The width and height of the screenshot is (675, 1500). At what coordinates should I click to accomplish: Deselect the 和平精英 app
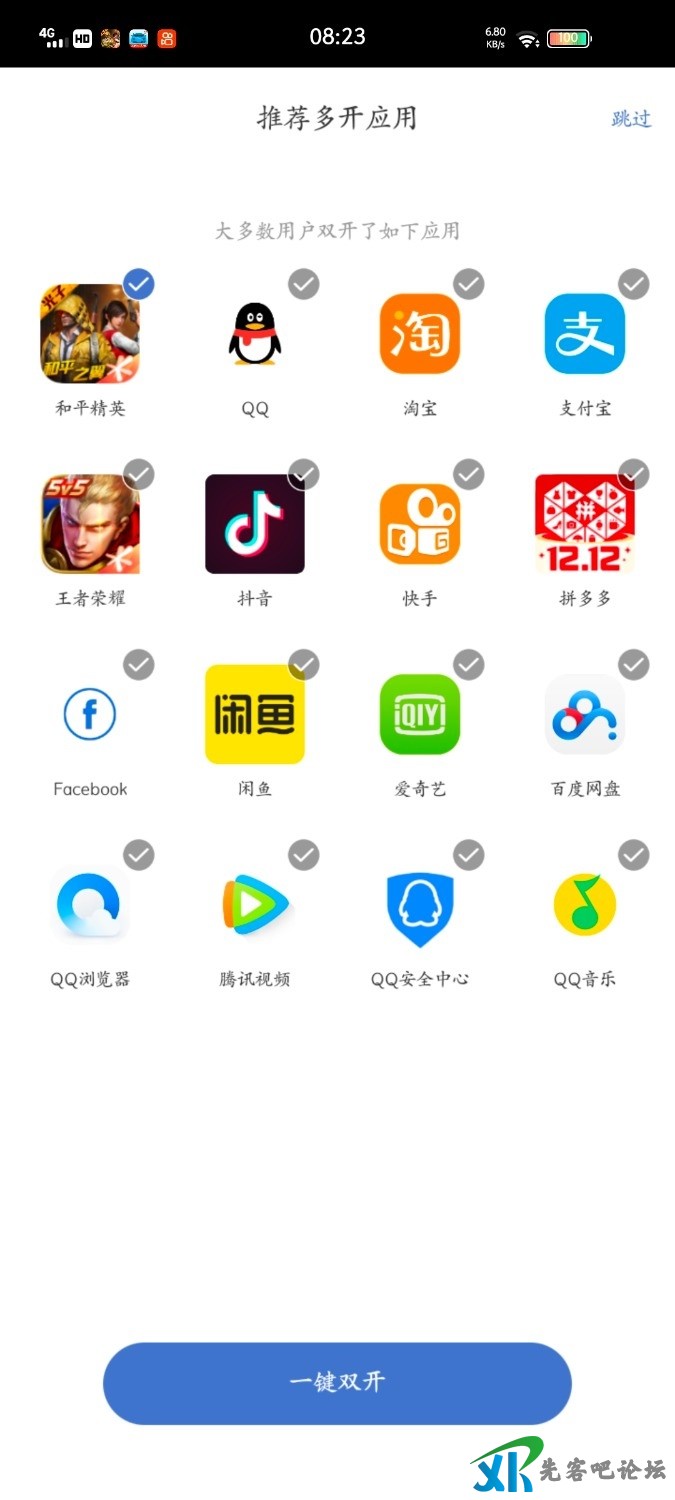90,334
